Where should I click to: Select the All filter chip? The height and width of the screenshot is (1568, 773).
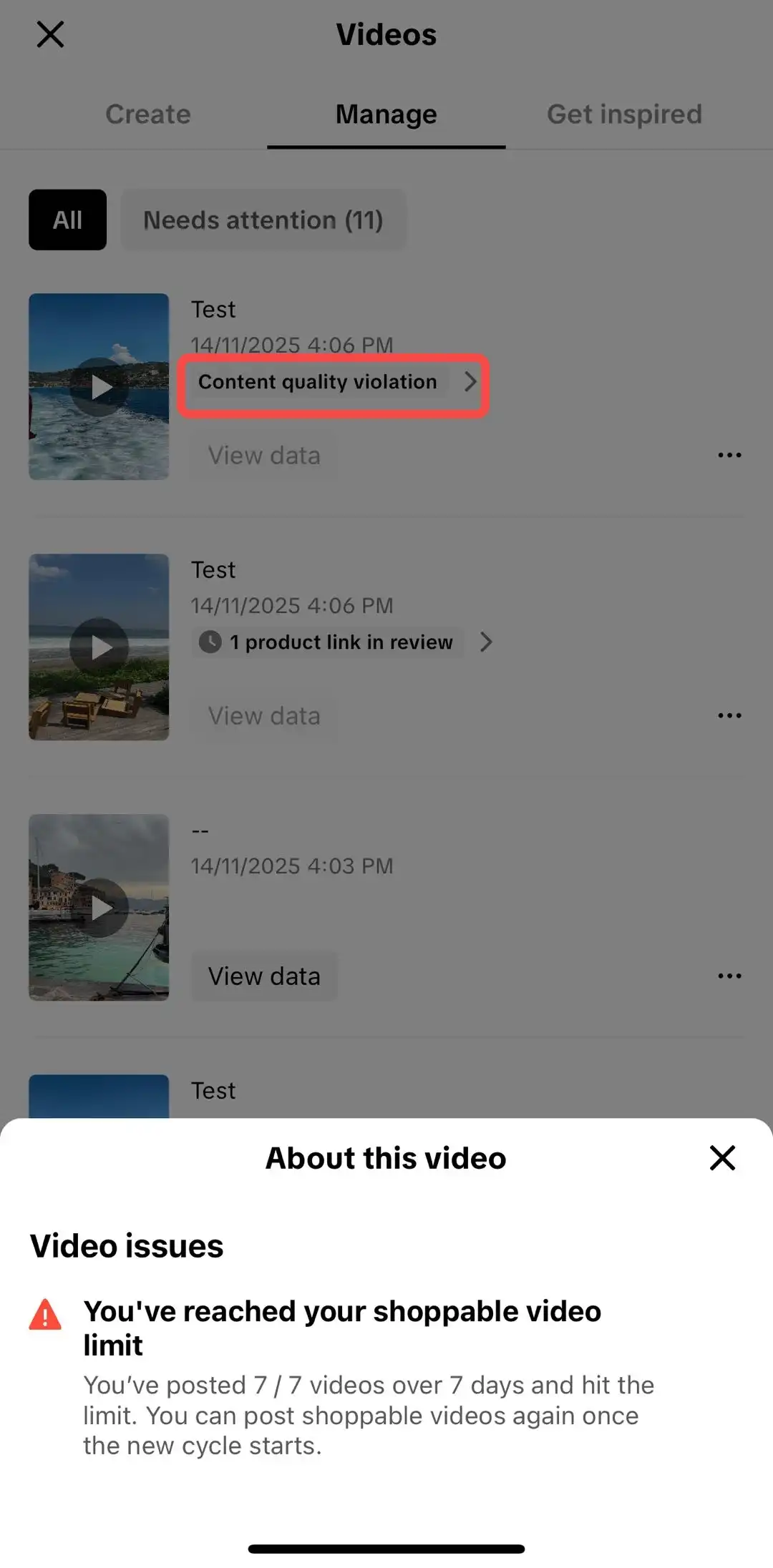(x=67, y=220)
